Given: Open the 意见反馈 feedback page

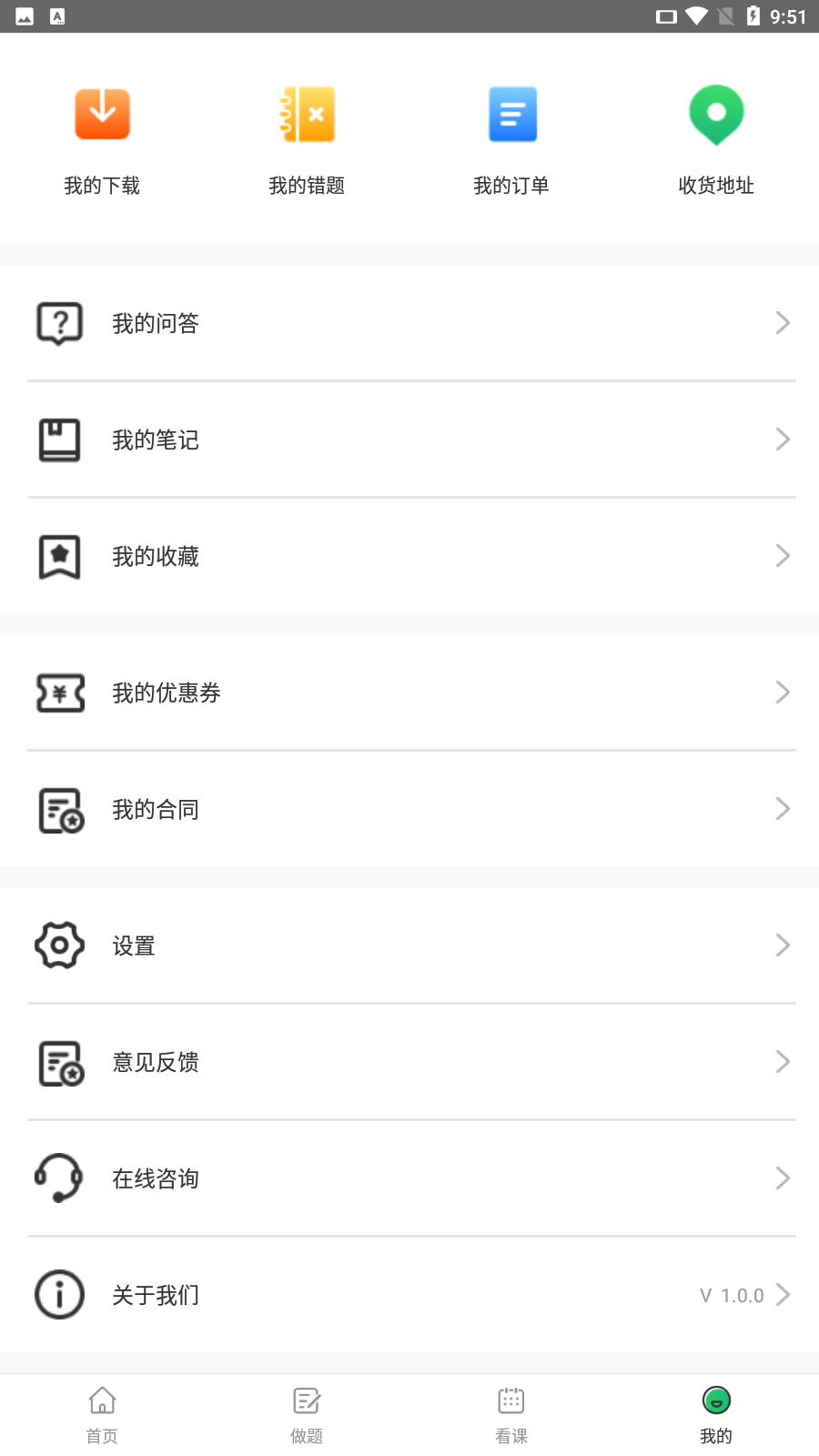Looking at the screenshot, I should (x=409, y=1061).
